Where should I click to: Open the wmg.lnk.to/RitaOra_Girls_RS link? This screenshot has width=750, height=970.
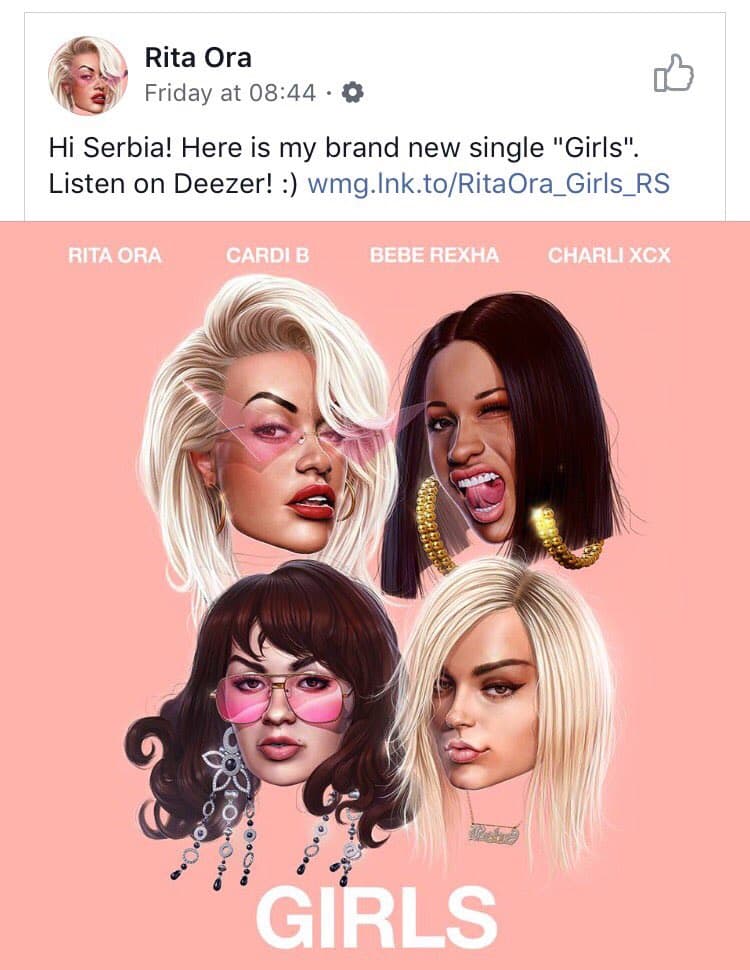(x=488, y=184)
